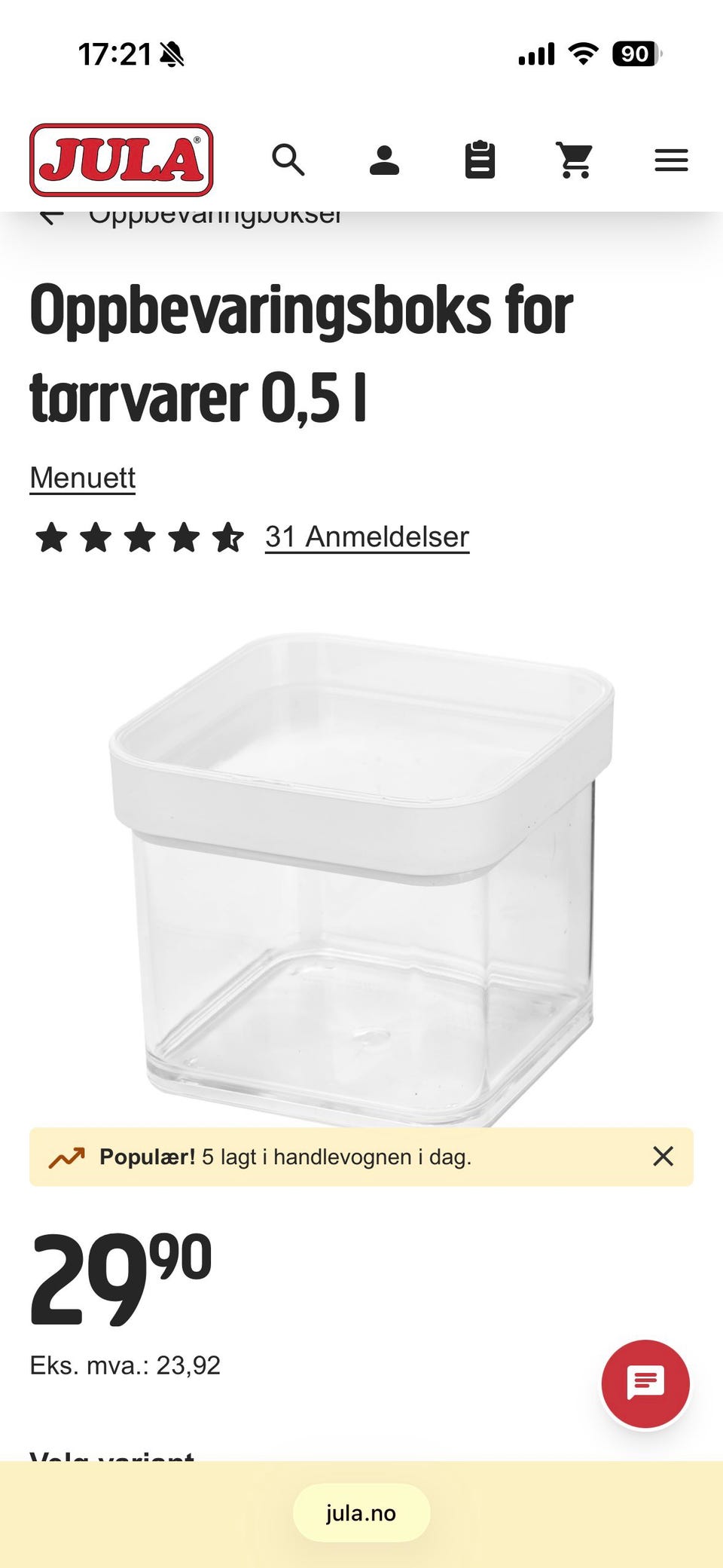Open the shopping list icon
This screenshot has width=723, height=1568.
tap(480, 160)
